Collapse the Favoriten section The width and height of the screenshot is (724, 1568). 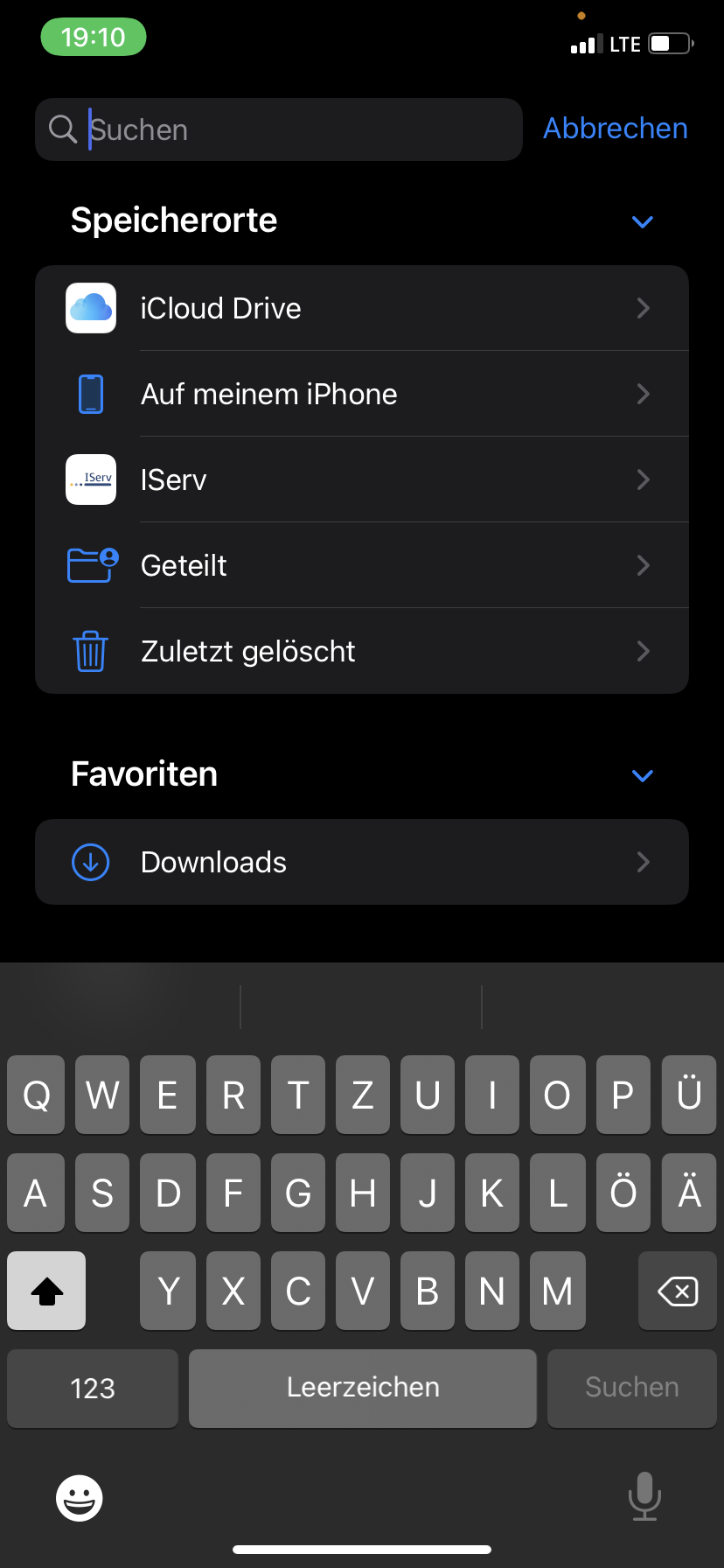[x=643, y=775]
